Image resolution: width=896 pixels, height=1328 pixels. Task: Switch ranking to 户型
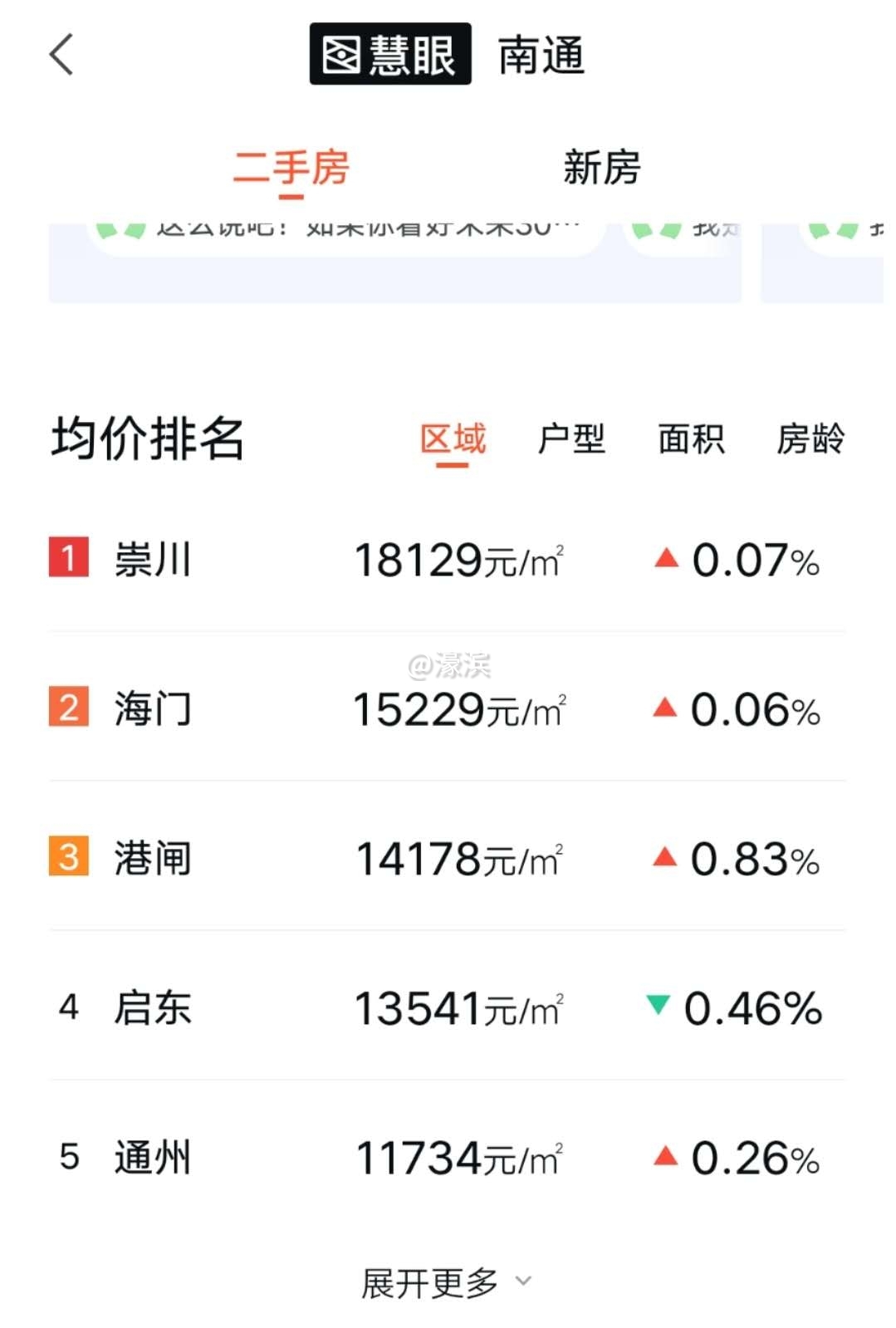(x=571, y=439)
